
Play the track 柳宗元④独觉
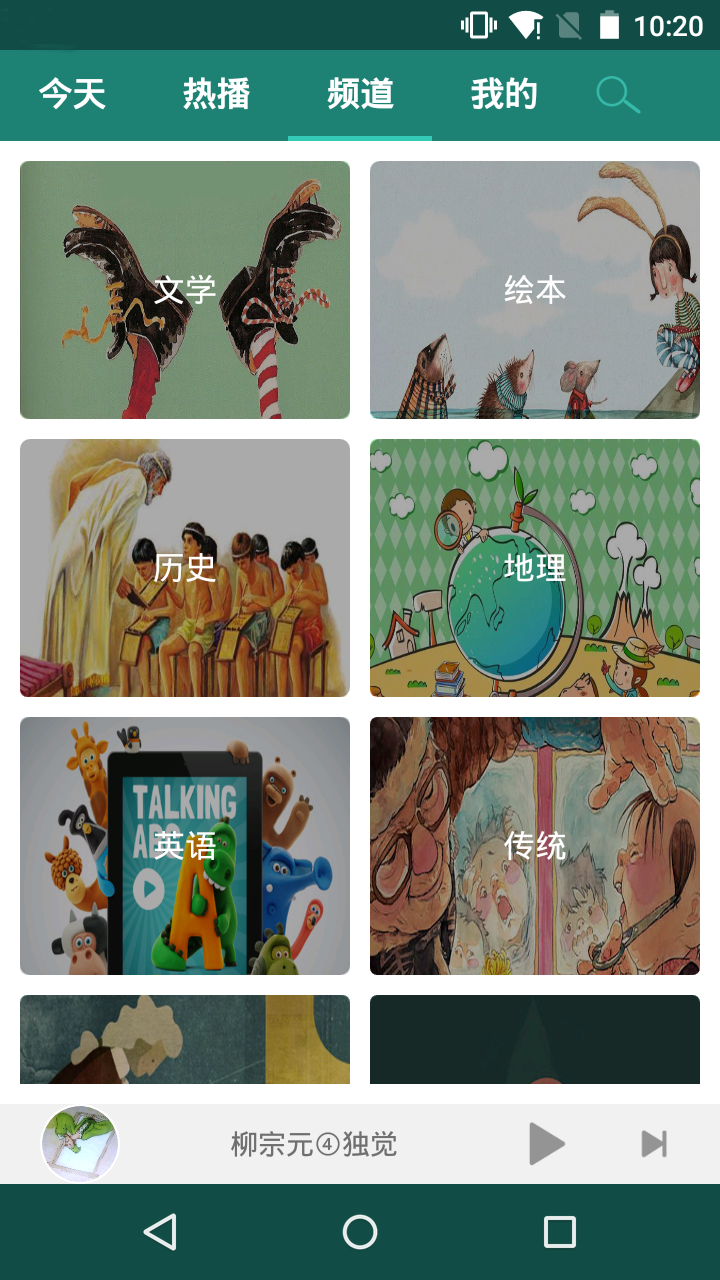click(x=547, y=1144)
